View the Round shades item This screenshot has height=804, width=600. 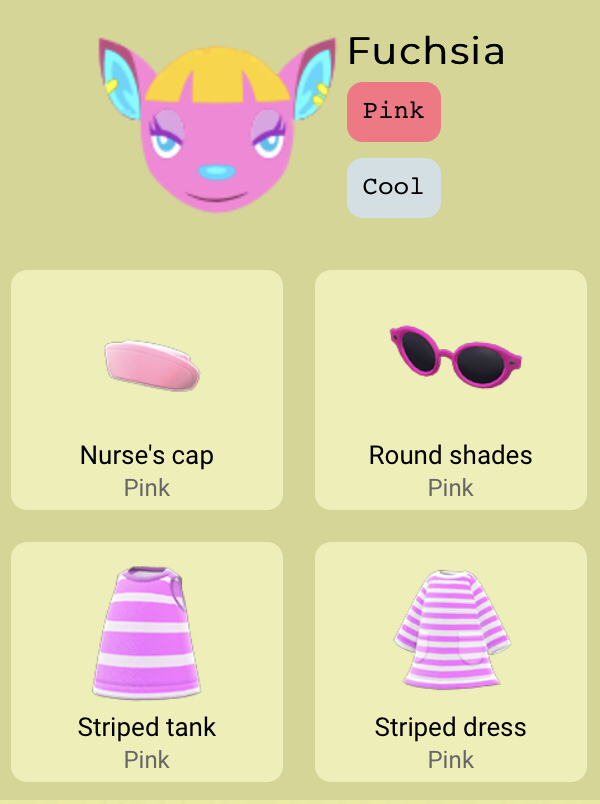coord(451,390)
